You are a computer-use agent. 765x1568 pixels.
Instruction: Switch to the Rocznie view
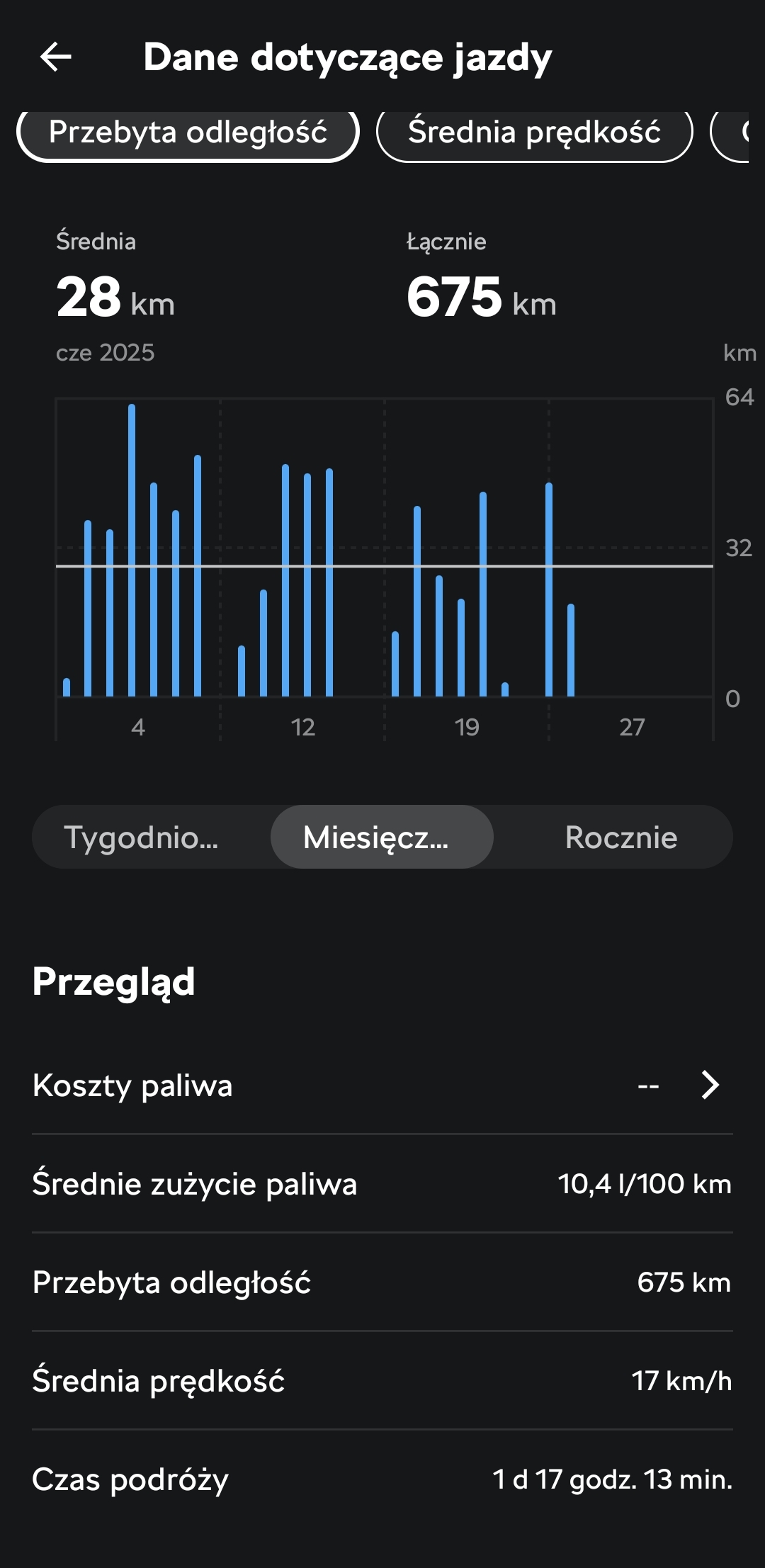620,837
